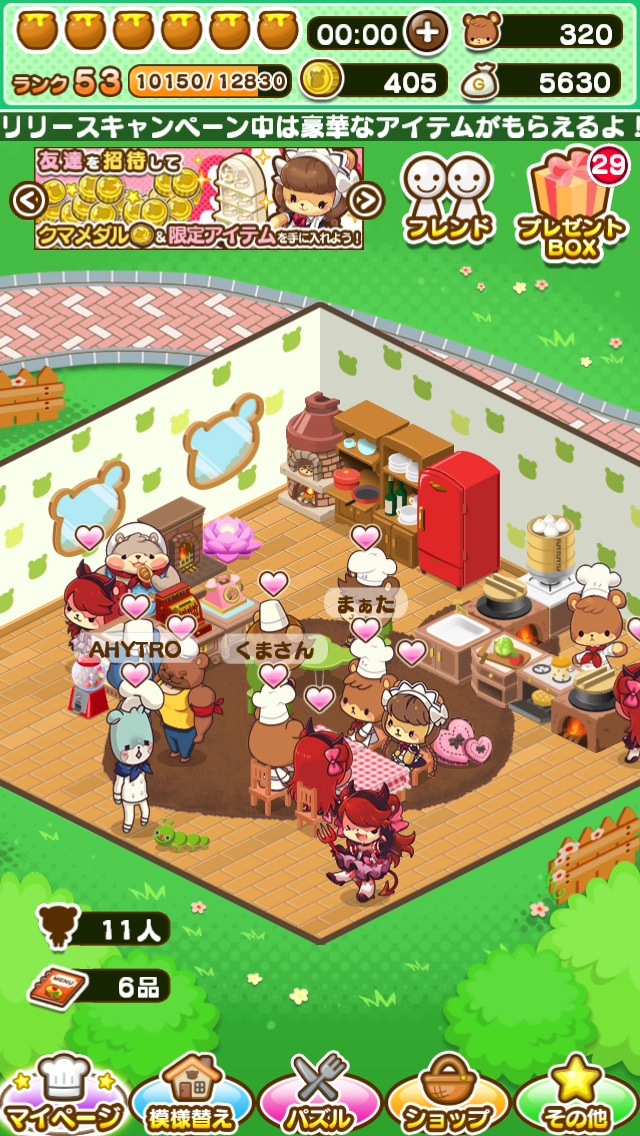The width and height of the screenshot is (640, 1136).
Task: Collect the heart above the まぁた bear
Action: (365, 537)
